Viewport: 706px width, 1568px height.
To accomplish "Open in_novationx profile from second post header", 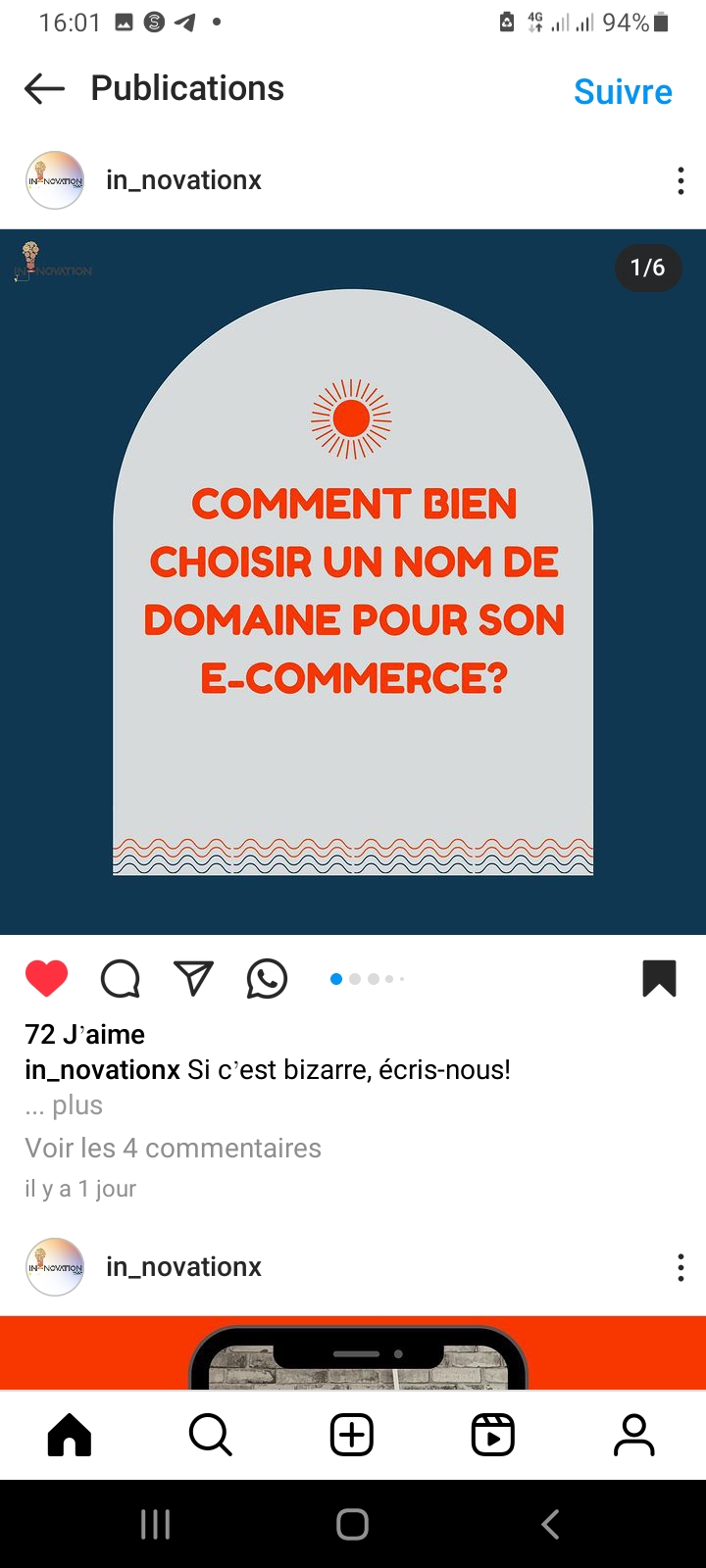I will click(x=183, y=1267).
